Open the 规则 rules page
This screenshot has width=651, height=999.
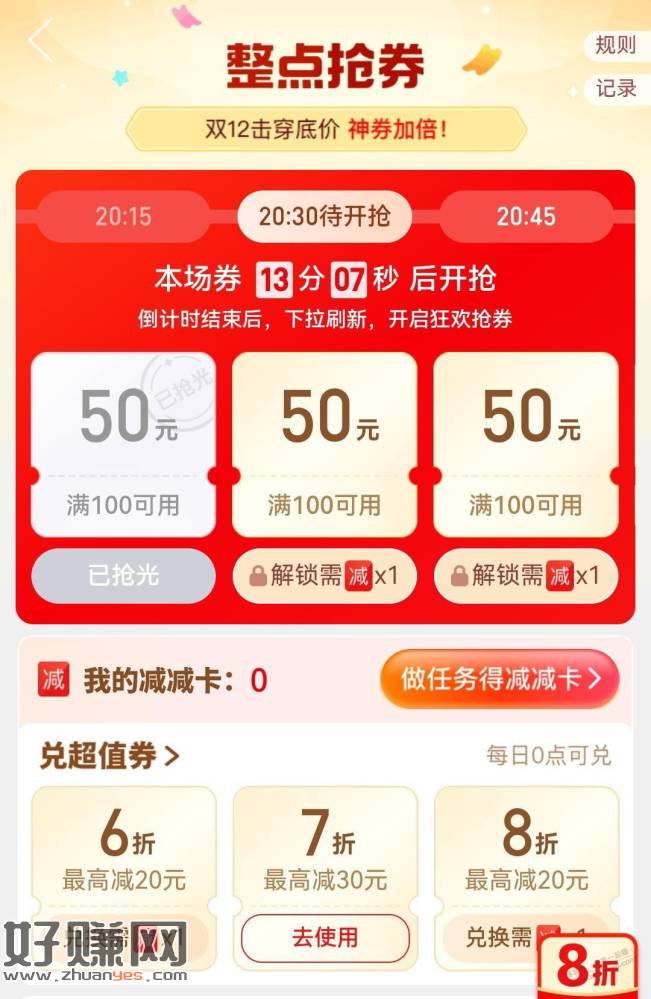coord(614,45)
